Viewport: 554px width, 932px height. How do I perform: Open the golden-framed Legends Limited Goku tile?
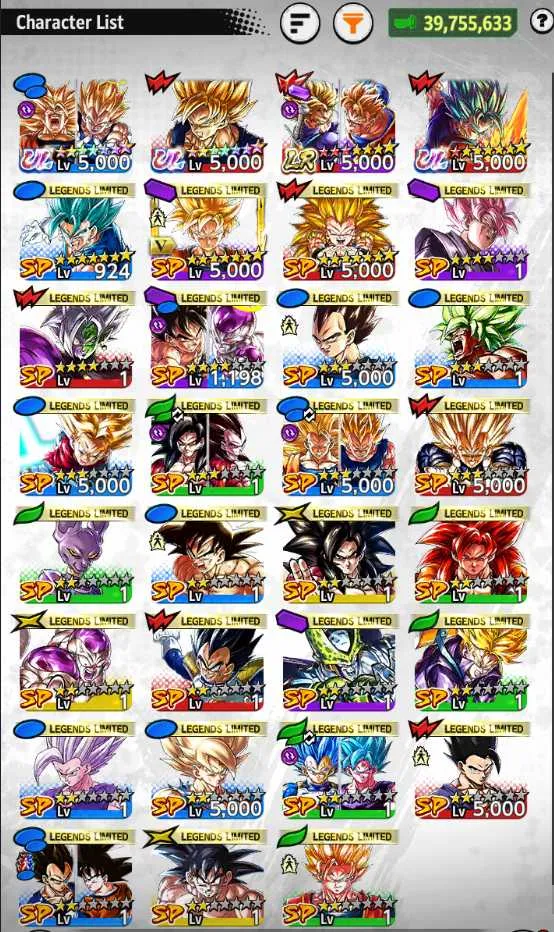coord(207,232)
